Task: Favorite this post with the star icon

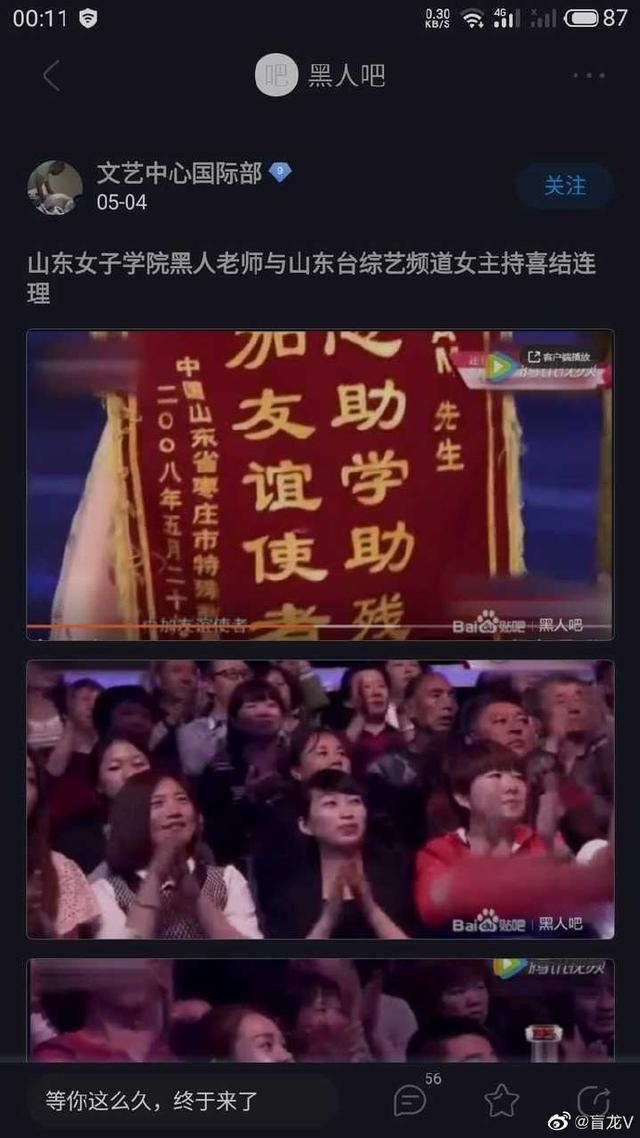Action: (501, 1100)
